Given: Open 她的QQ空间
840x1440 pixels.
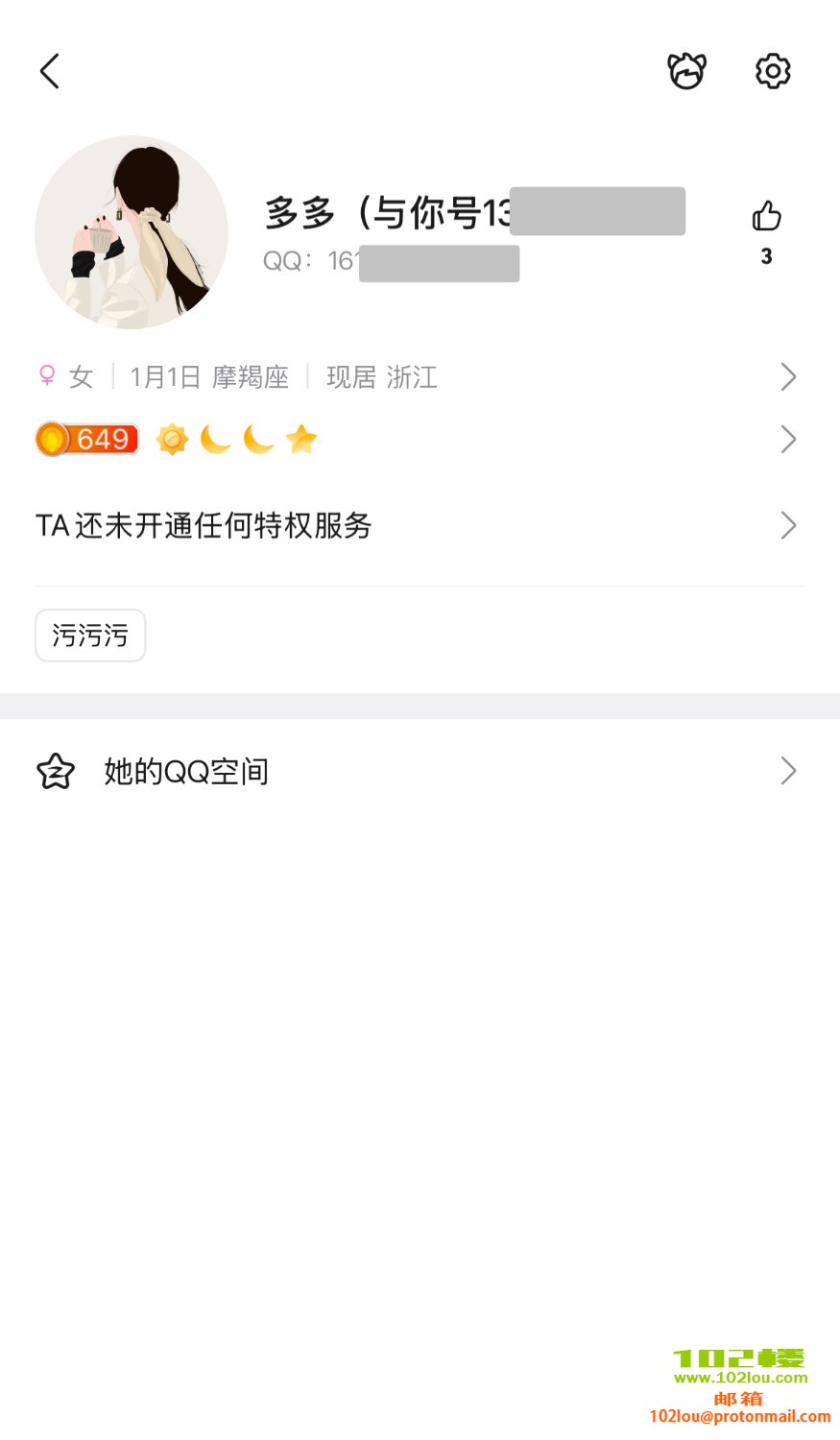Looking at the screenshot, I should 419,771.
